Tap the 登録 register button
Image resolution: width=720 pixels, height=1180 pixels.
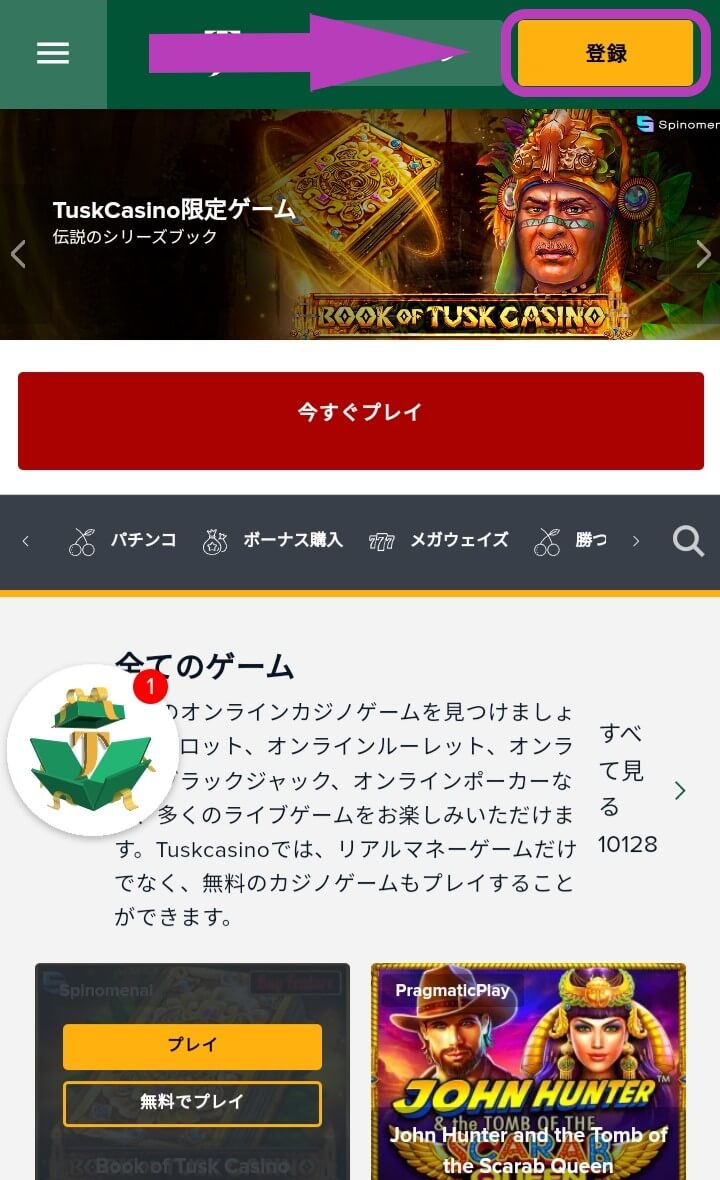[605, 53]
